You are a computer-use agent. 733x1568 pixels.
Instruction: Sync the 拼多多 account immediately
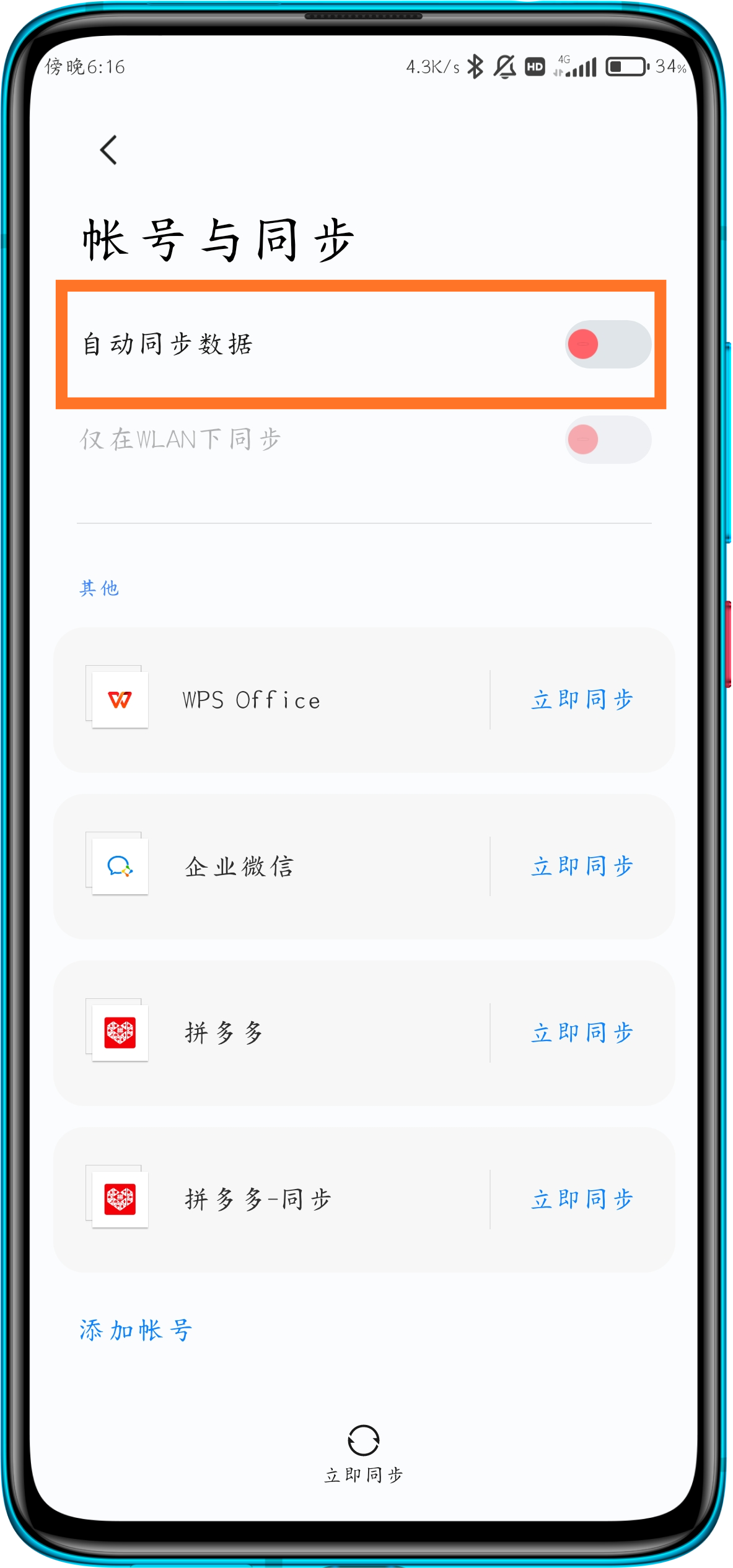(582, 1033)
